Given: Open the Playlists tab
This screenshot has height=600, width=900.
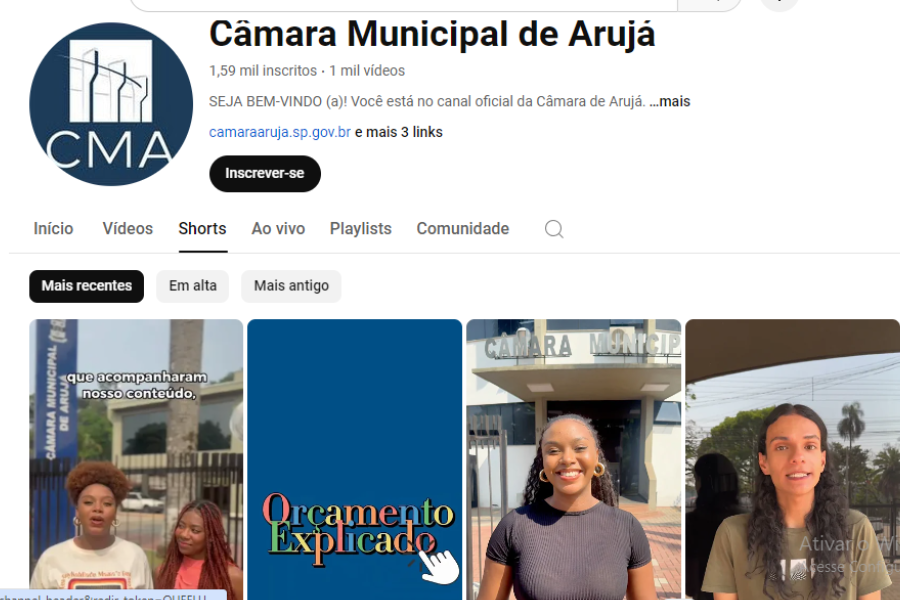Looking at the screenshot, I should [360, 229].
